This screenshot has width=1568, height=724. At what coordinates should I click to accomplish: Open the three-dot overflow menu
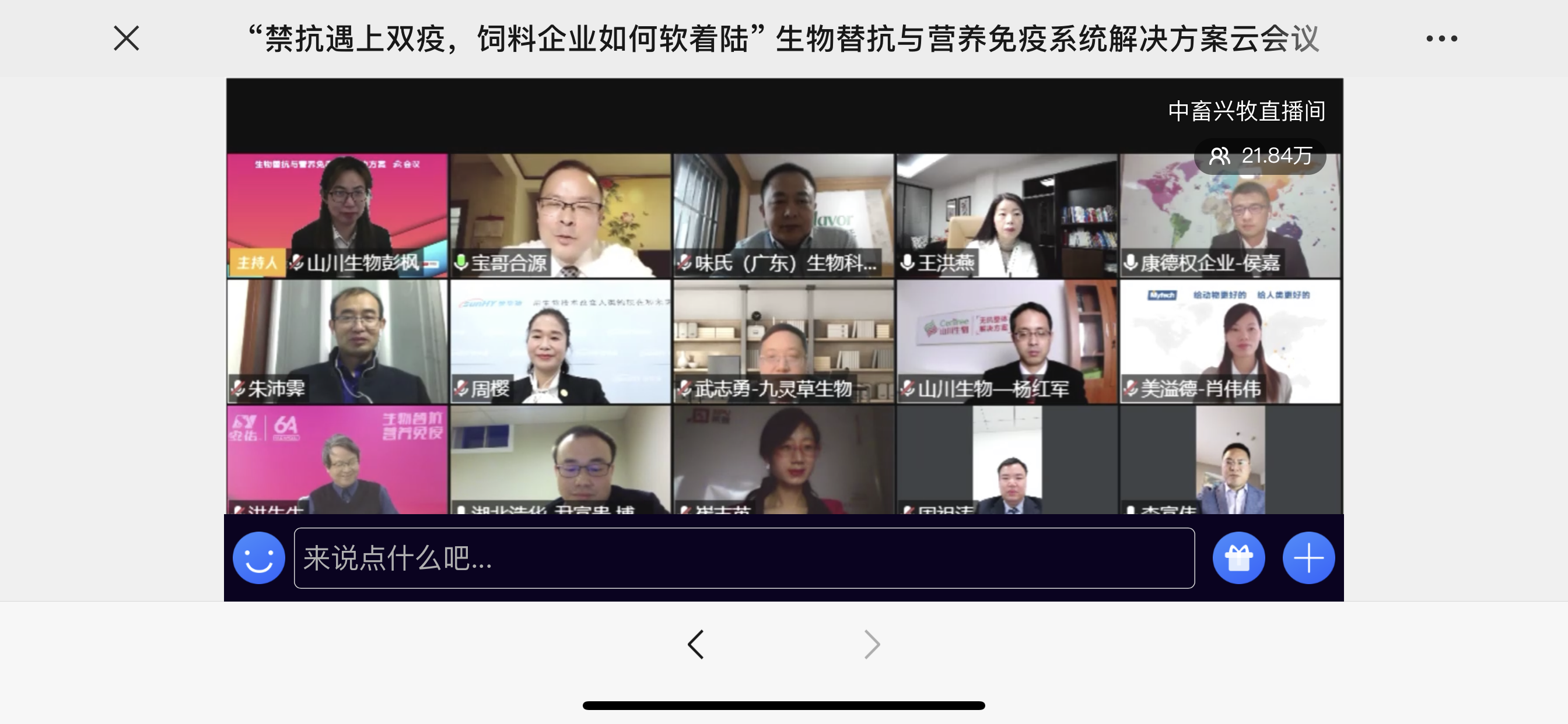click(x=1441, y=38)
